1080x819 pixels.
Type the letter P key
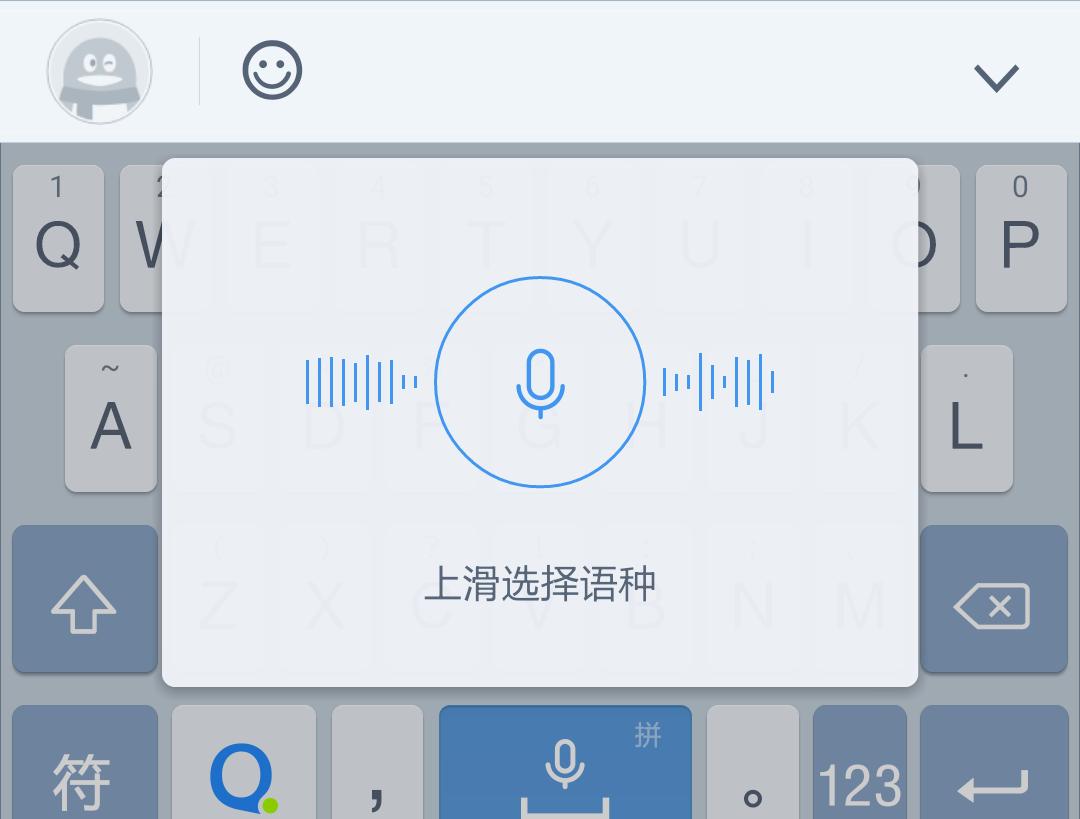click(x=1020, y=238)
